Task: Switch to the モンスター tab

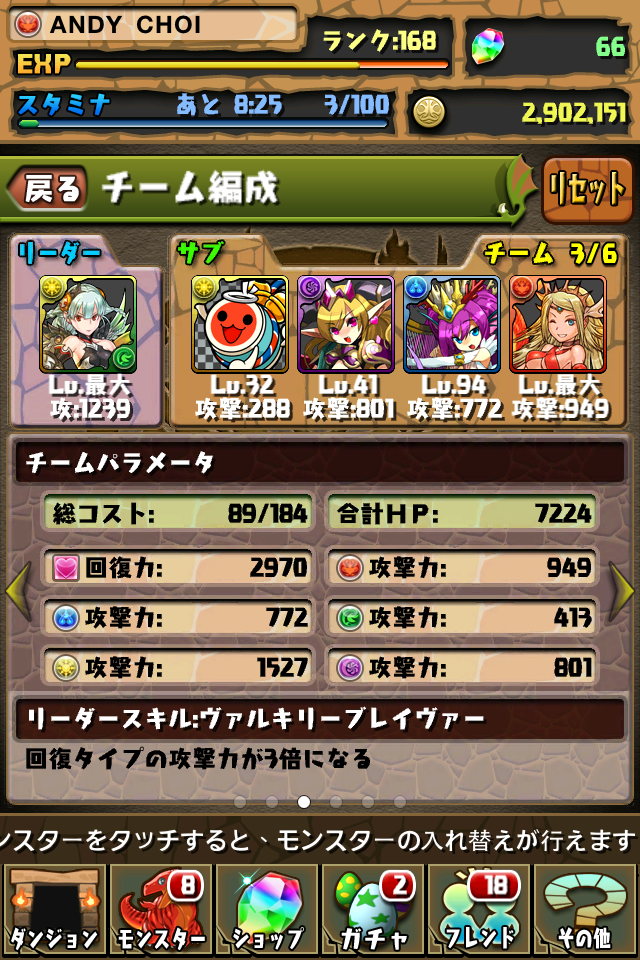Action: point(159,910)
